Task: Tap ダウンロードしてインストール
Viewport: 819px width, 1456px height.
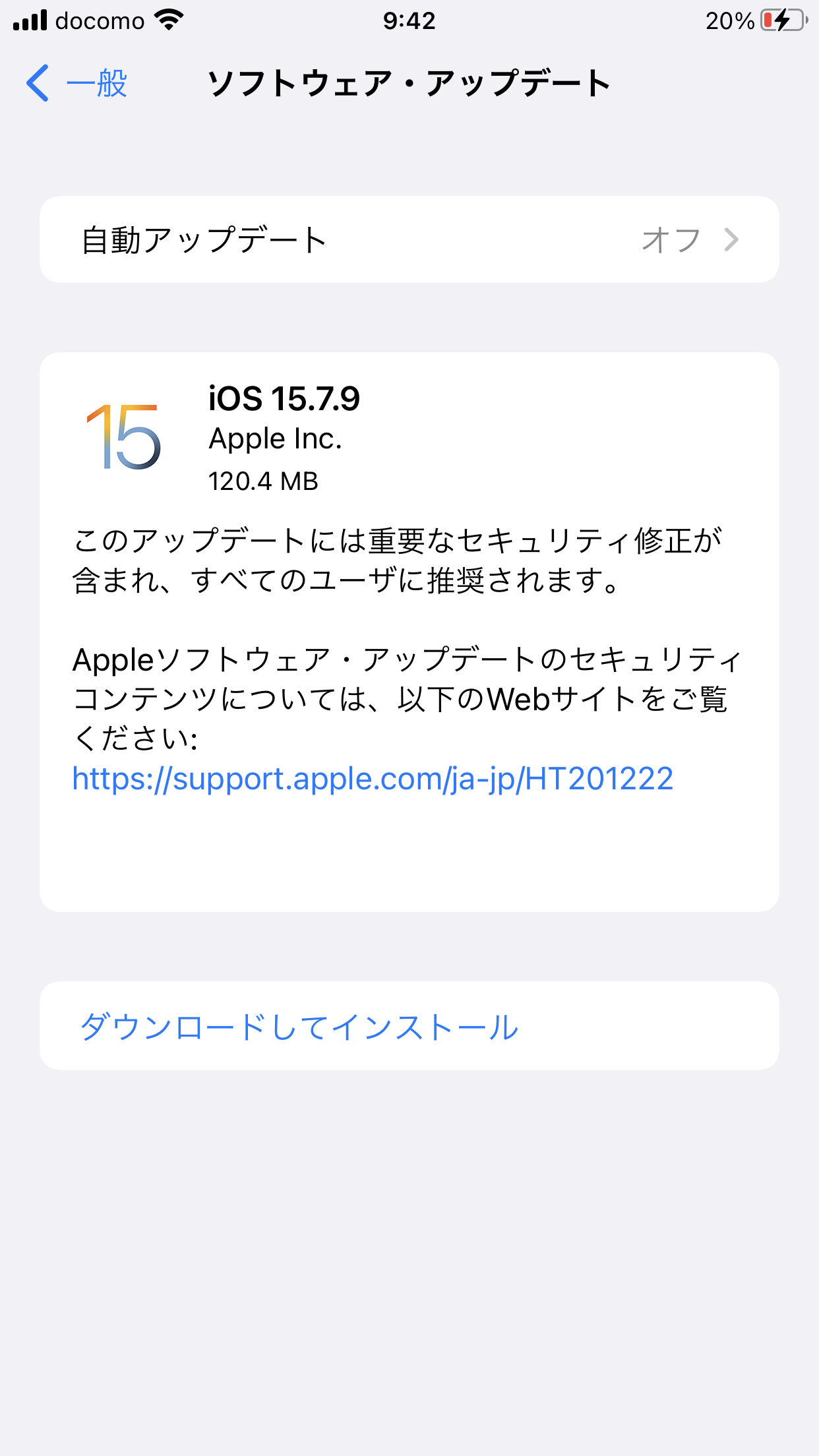Action: click(x=299, y=1027)
